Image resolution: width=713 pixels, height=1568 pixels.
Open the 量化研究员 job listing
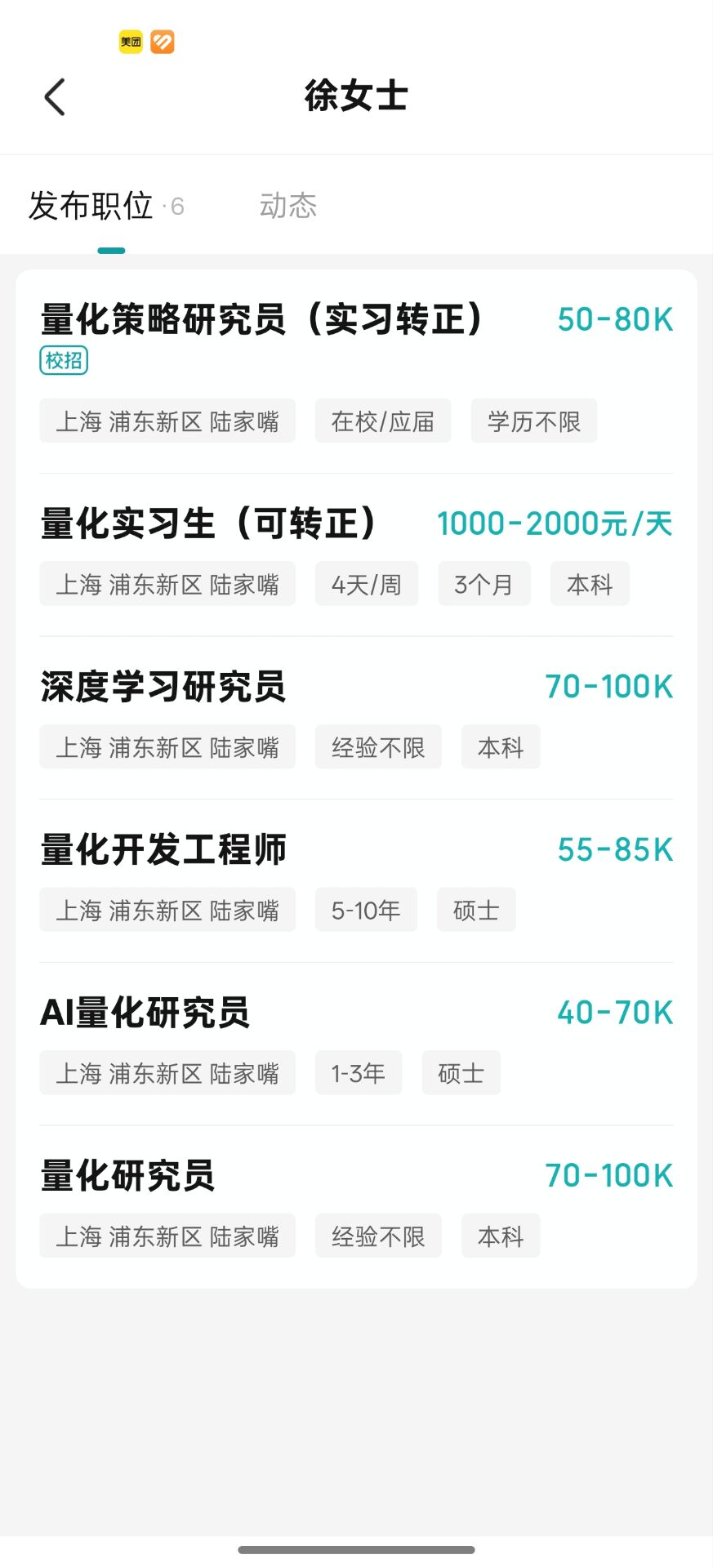click(128, 1176)
